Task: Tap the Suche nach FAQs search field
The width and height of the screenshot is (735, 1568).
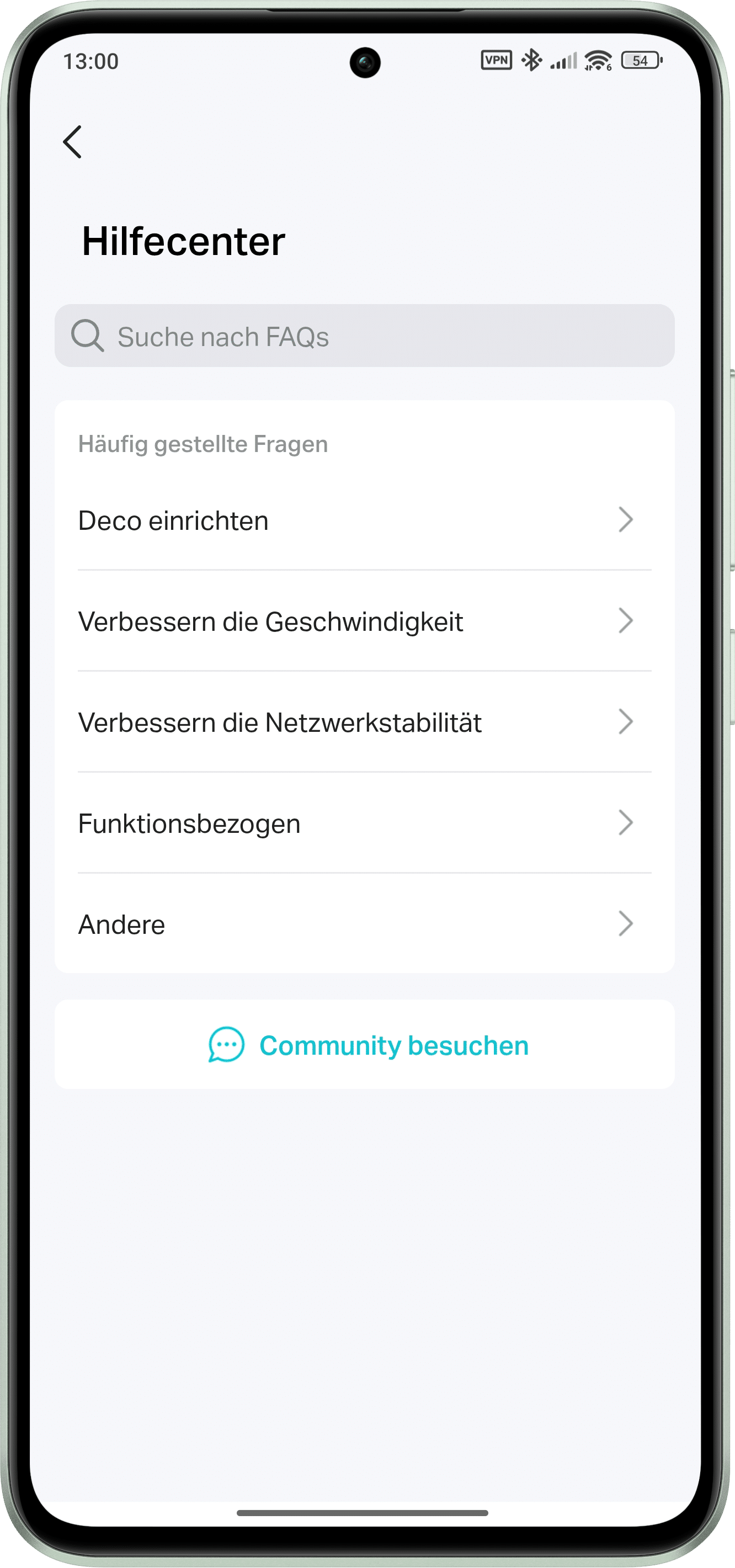Action: (364, 336)
